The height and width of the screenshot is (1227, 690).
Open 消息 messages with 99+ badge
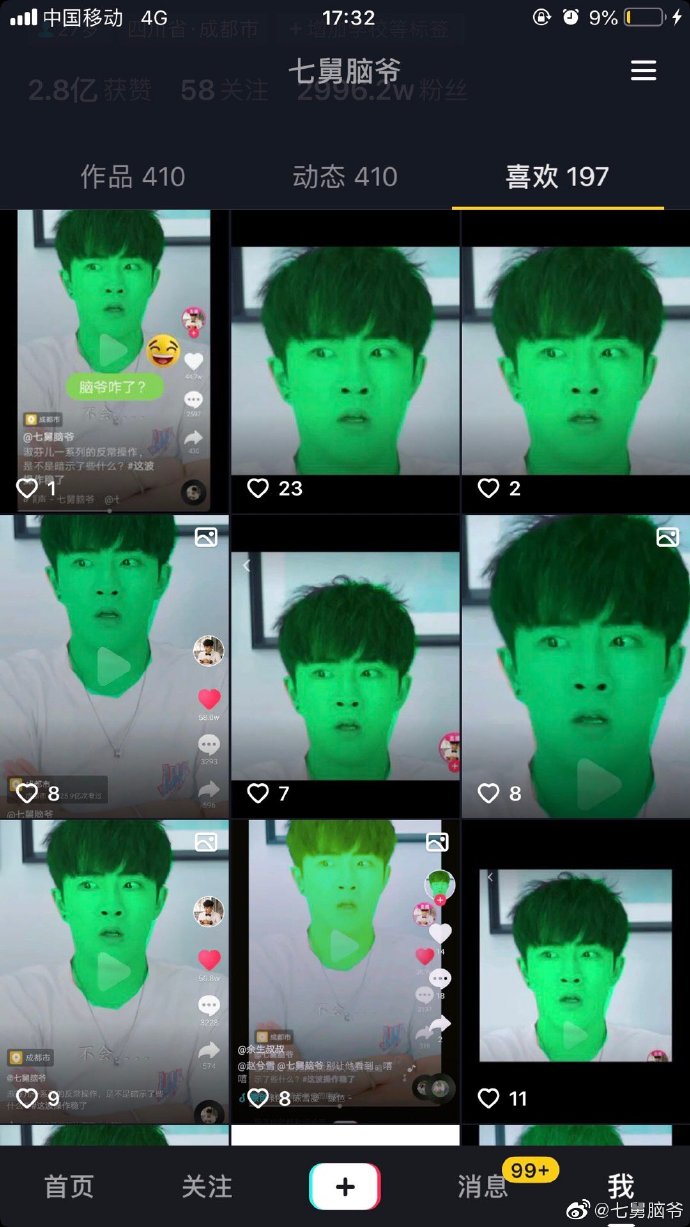click(x=483, y=1187)
